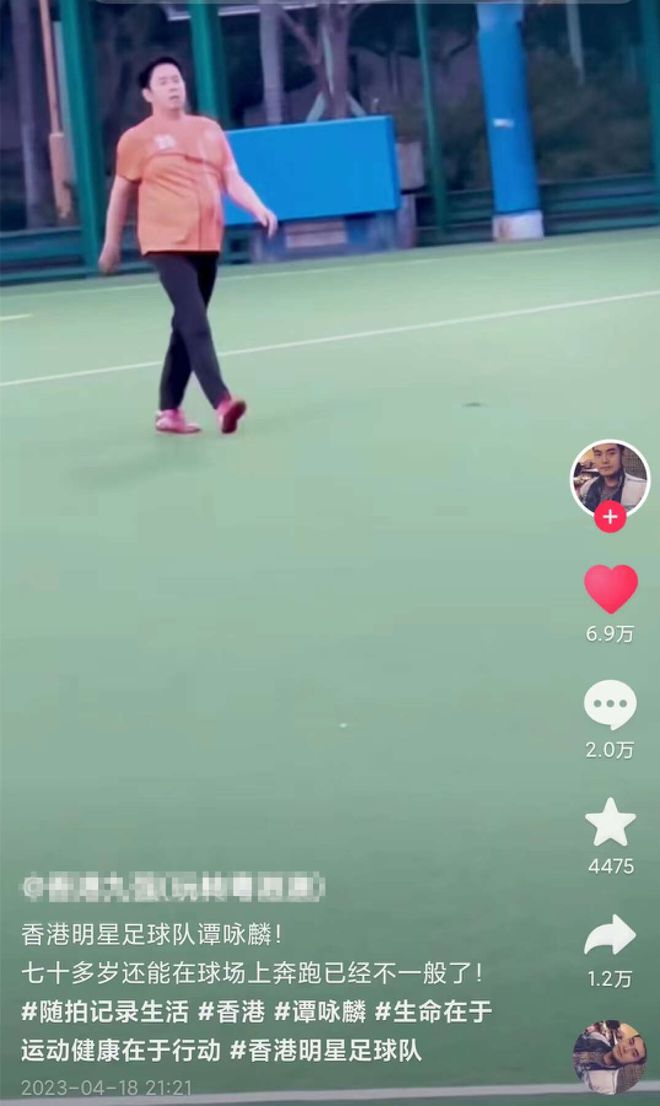Tap the blurred author username above the caption

click(173, 887)
